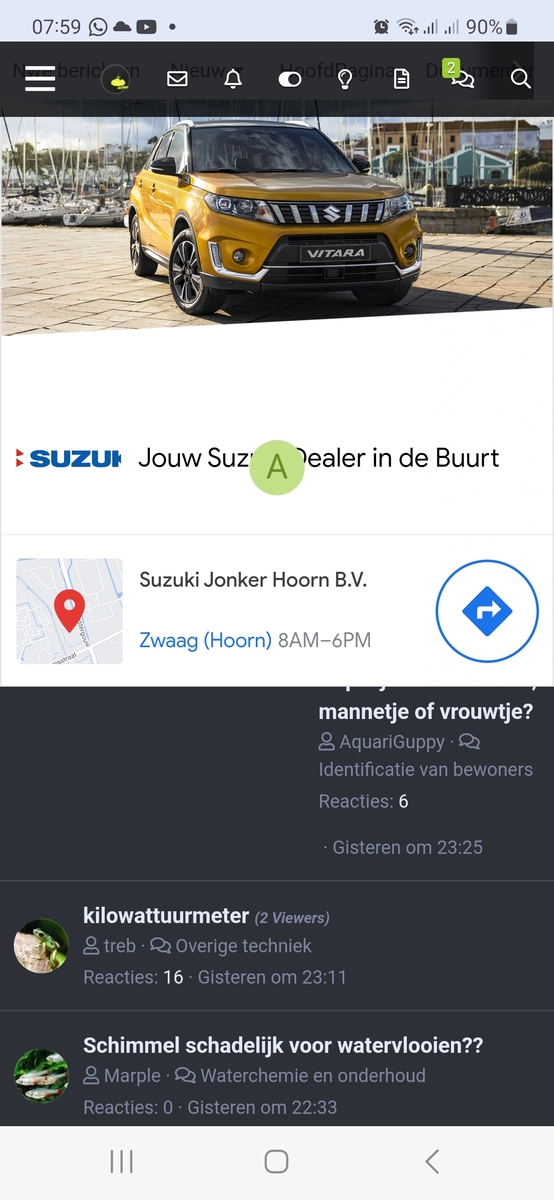Open the Identificatie van bewoners forum
This screenshot has height=1200, width=554.
pos(425,769)
